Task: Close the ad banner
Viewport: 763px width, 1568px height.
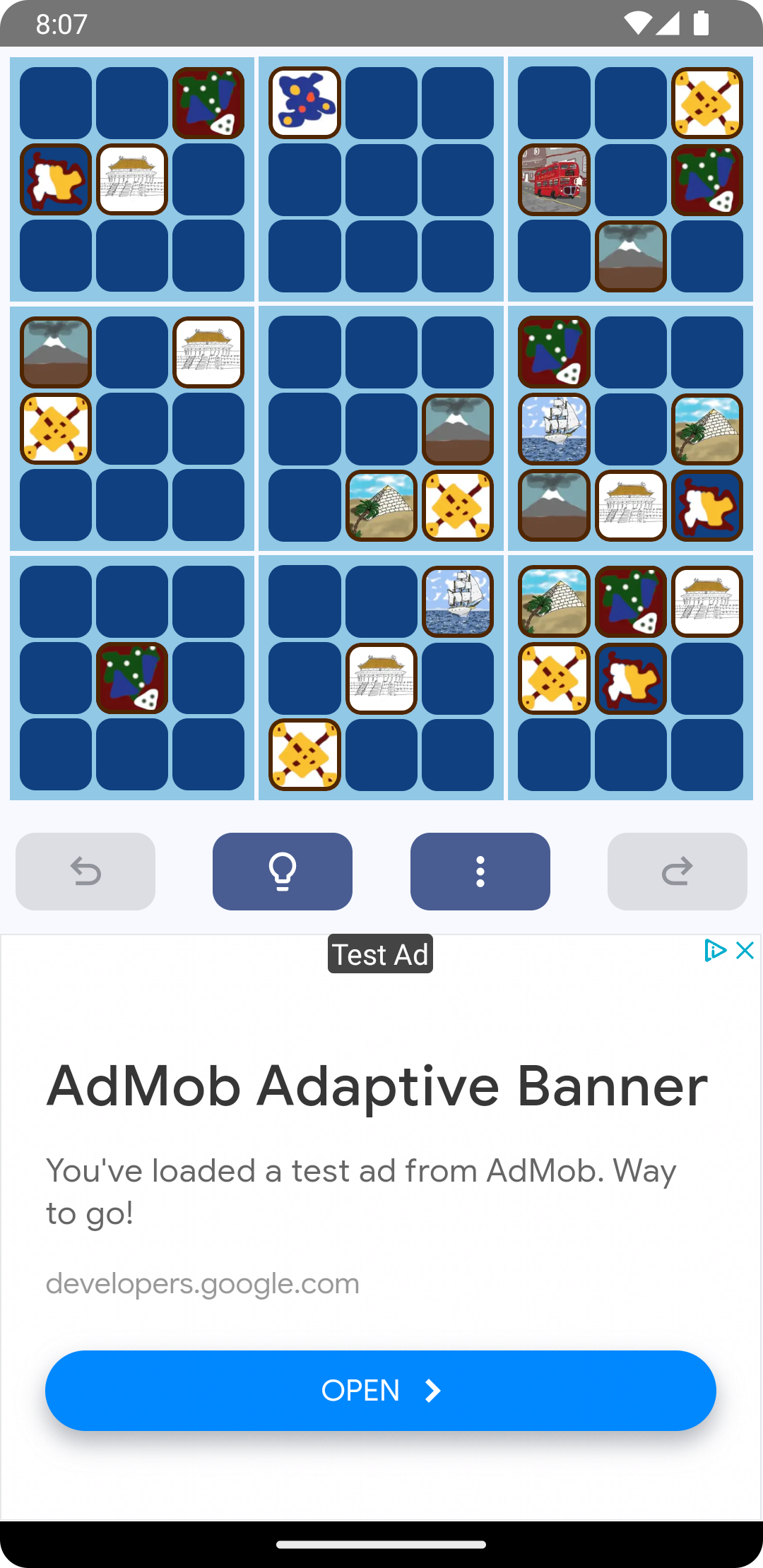Action: (x=745, y=951)
